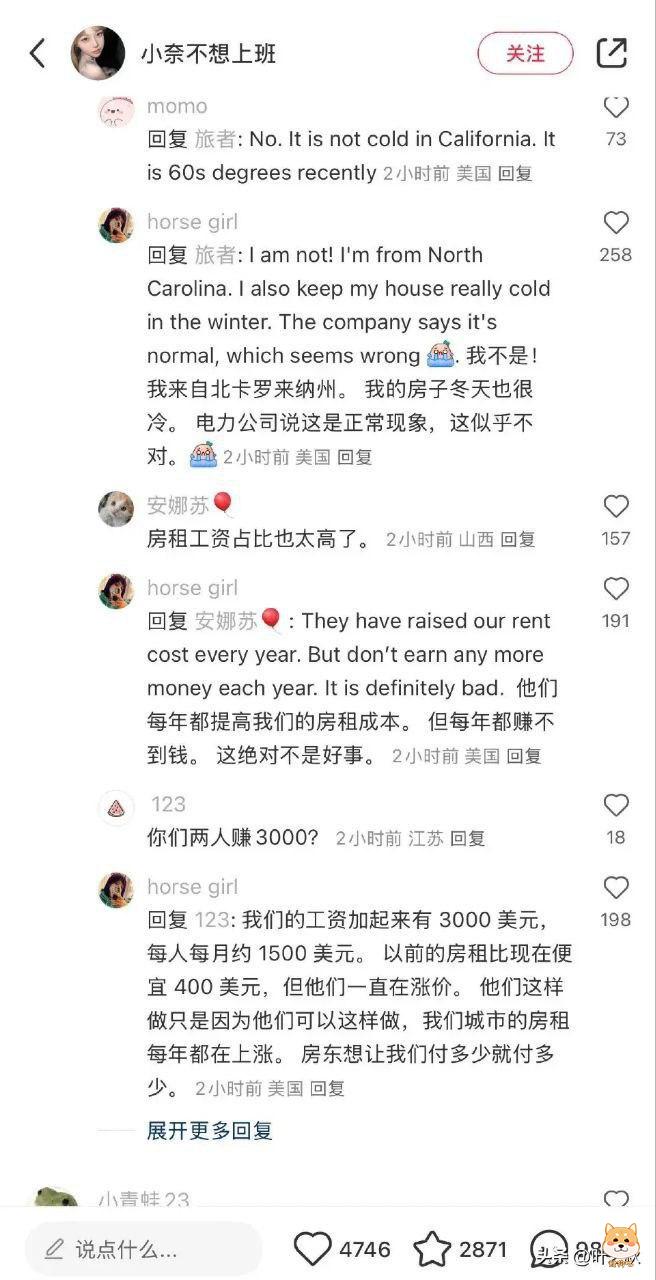
Task: Like 安娜苏's comment about rent ratio
Action: click(x=616, y=506)
